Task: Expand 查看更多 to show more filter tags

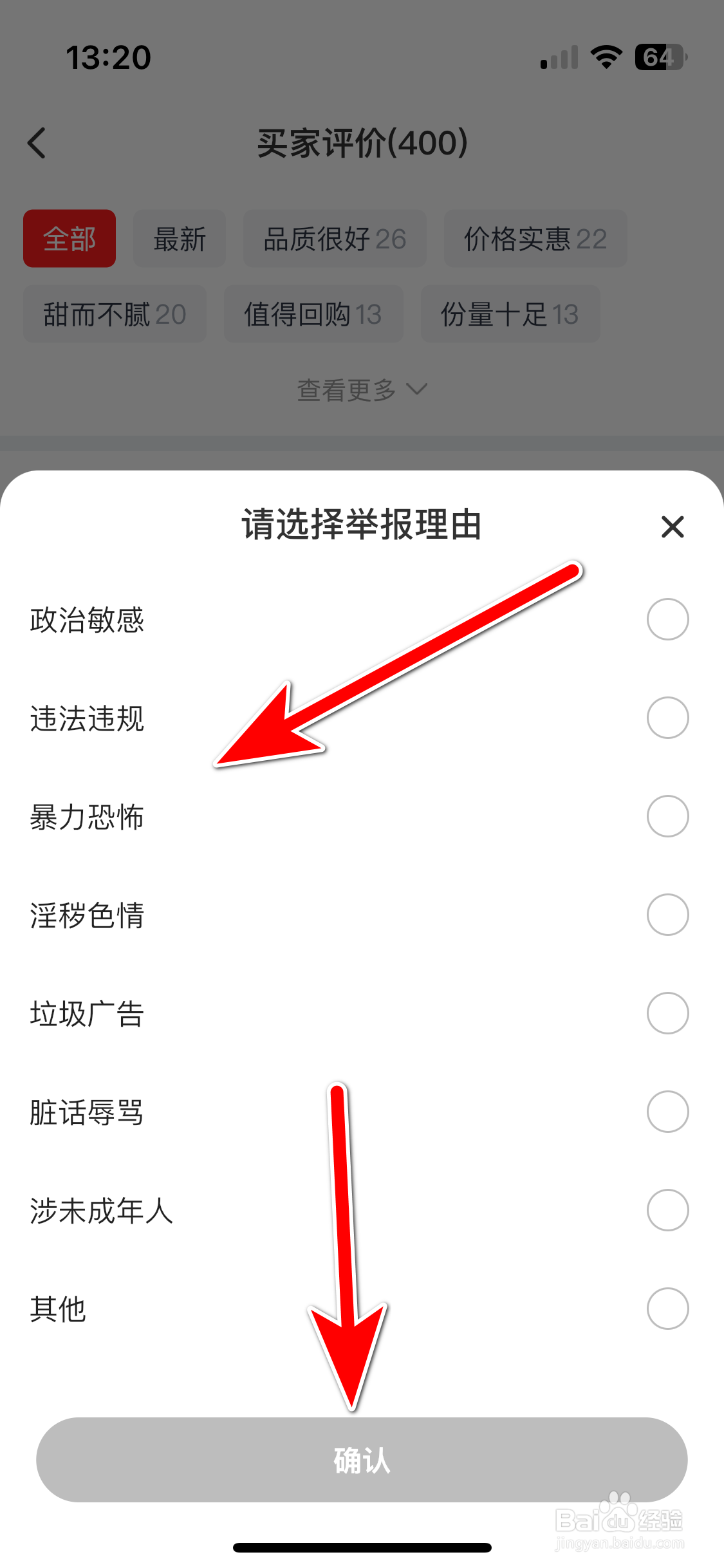Action: tap(362, 389)
